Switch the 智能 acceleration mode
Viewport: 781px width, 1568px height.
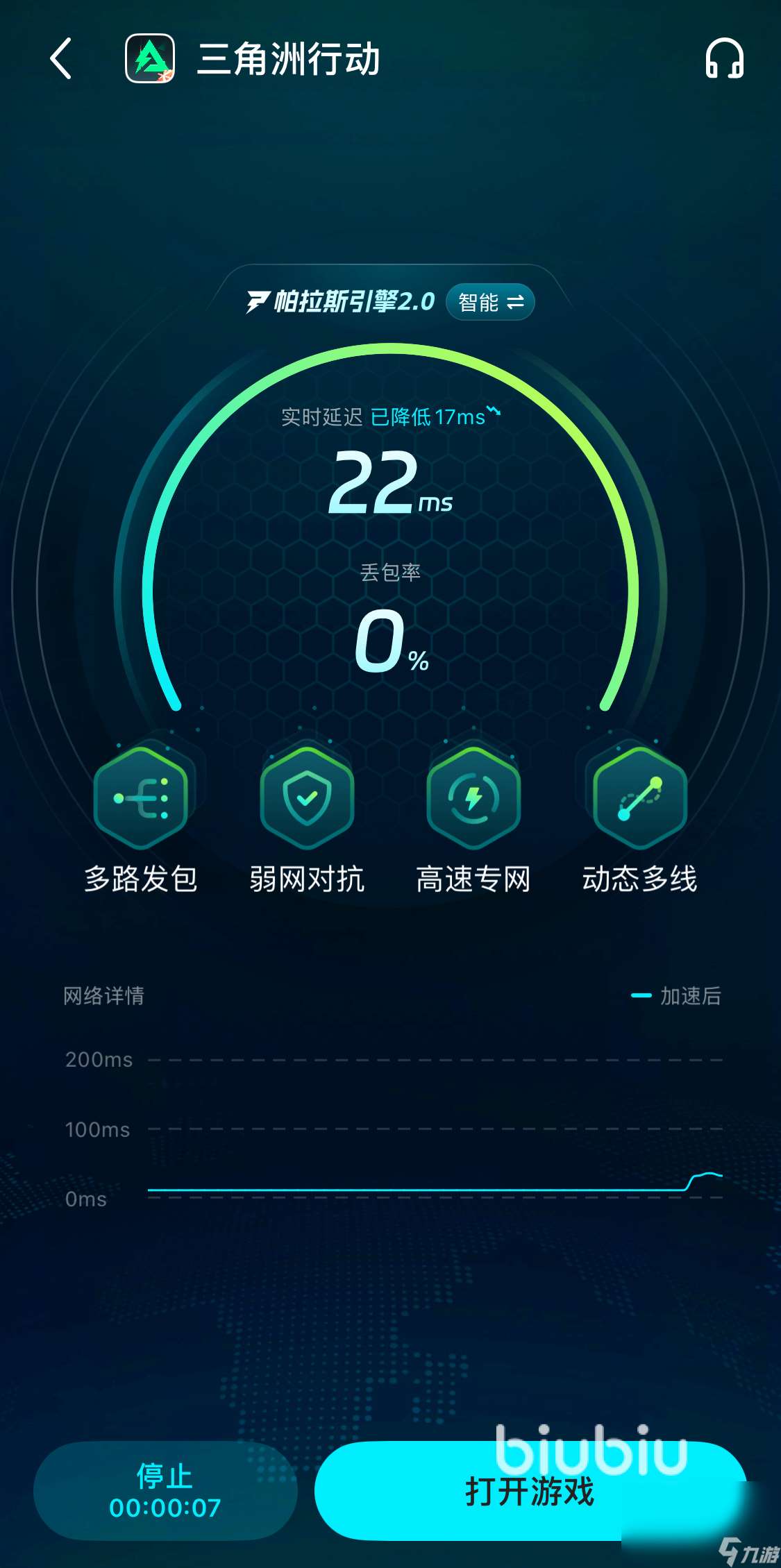(489, 301)
